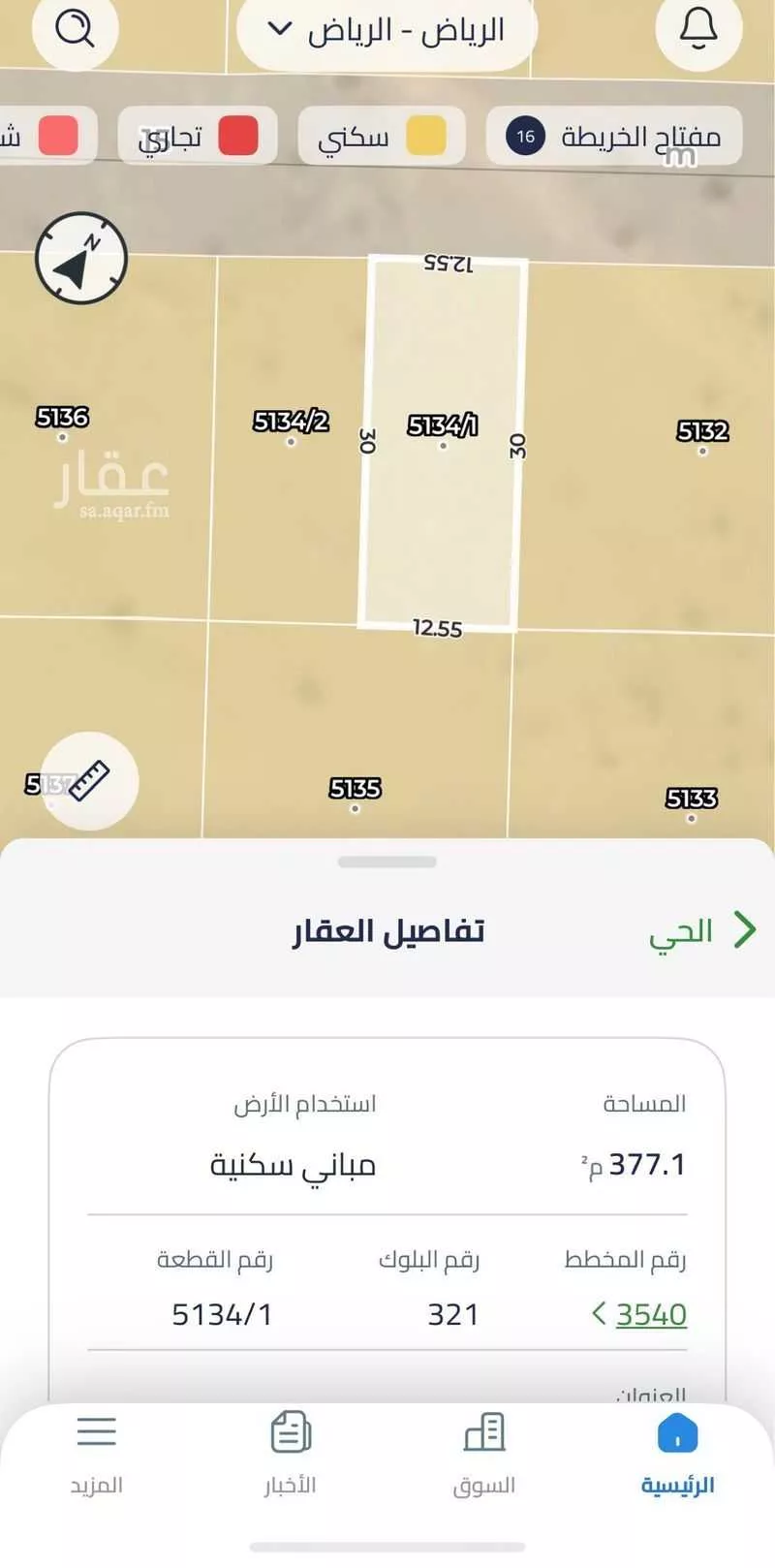Expand الحي neighborhood details with the chevron
The width and height of the screenshot is (775, 1568).
(x=746, y=929)
